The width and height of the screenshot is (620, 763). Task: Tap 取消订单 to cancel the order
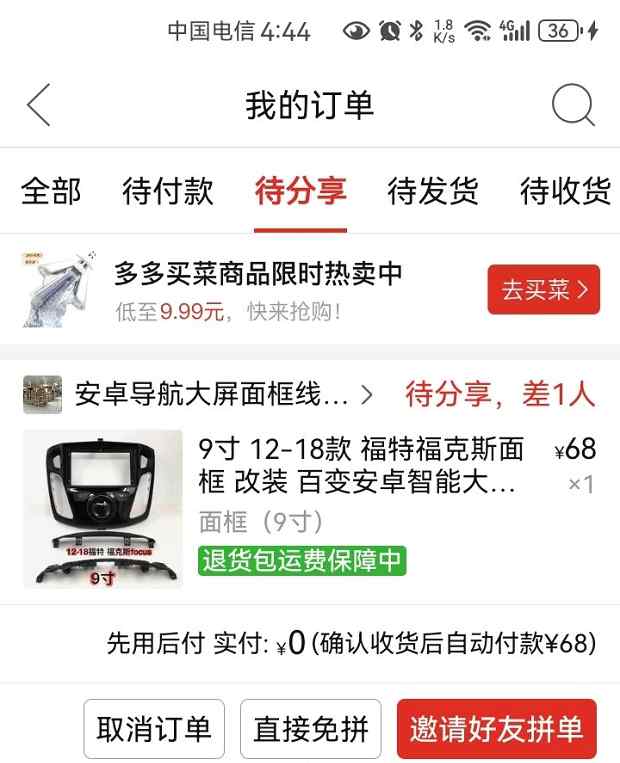pyautogui.click(x=154, y=729)
